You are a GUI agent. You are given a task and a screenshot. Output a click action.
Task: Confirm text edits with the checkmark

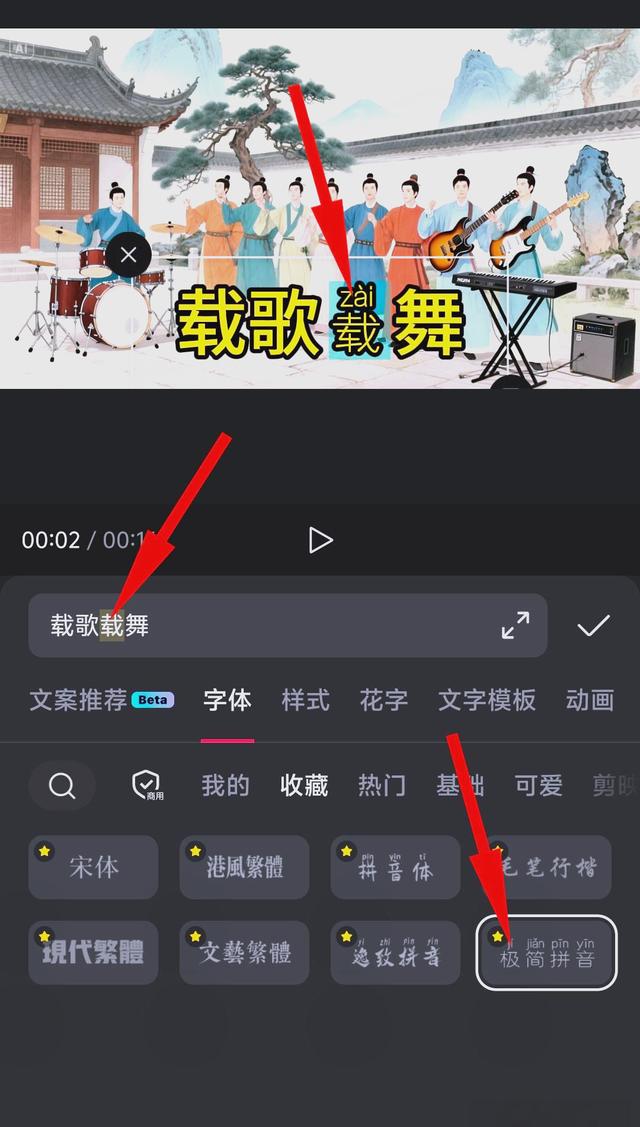593,625
